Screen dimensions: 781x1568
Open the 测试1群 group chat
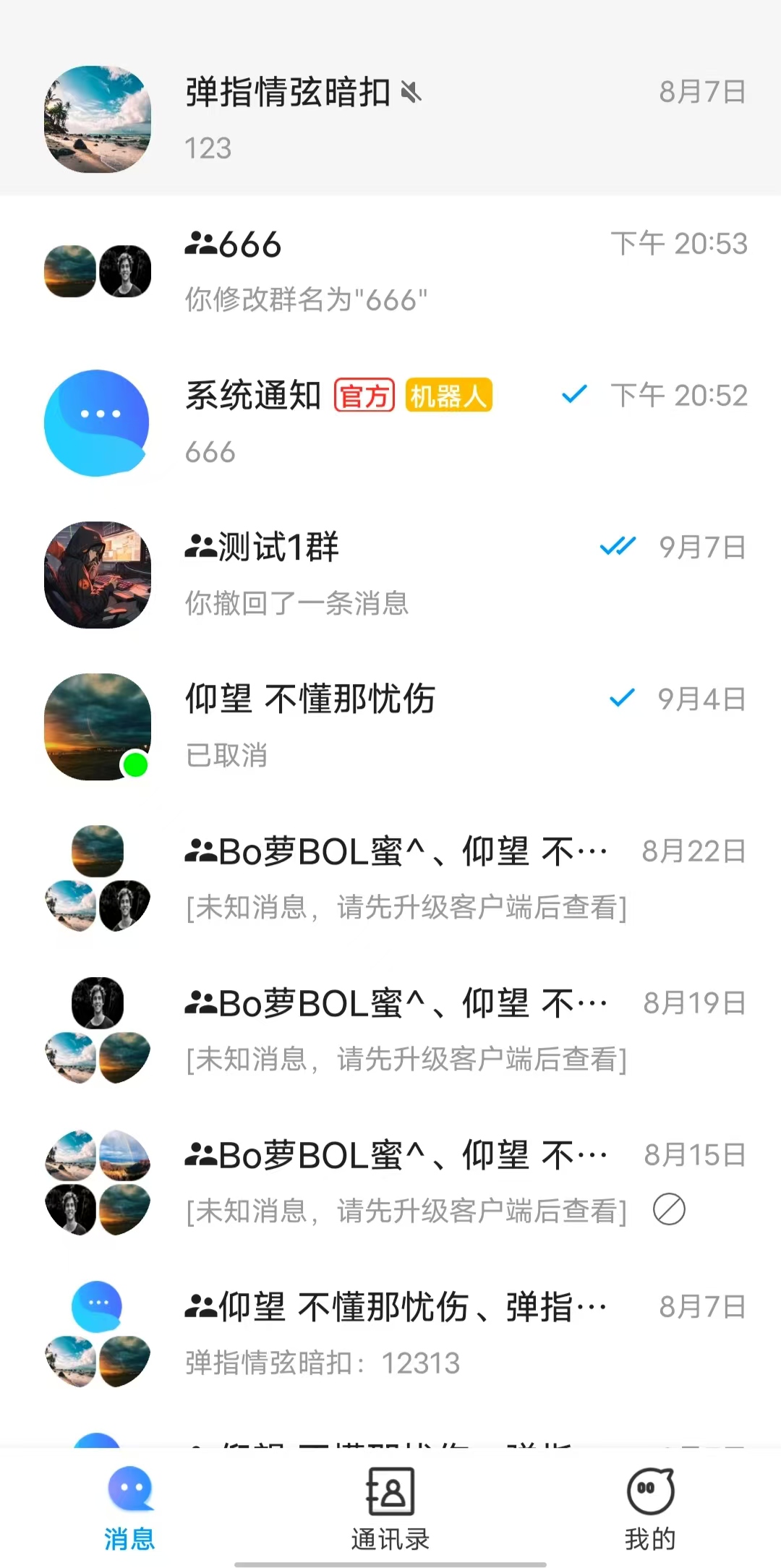click(x=390, y=575)
